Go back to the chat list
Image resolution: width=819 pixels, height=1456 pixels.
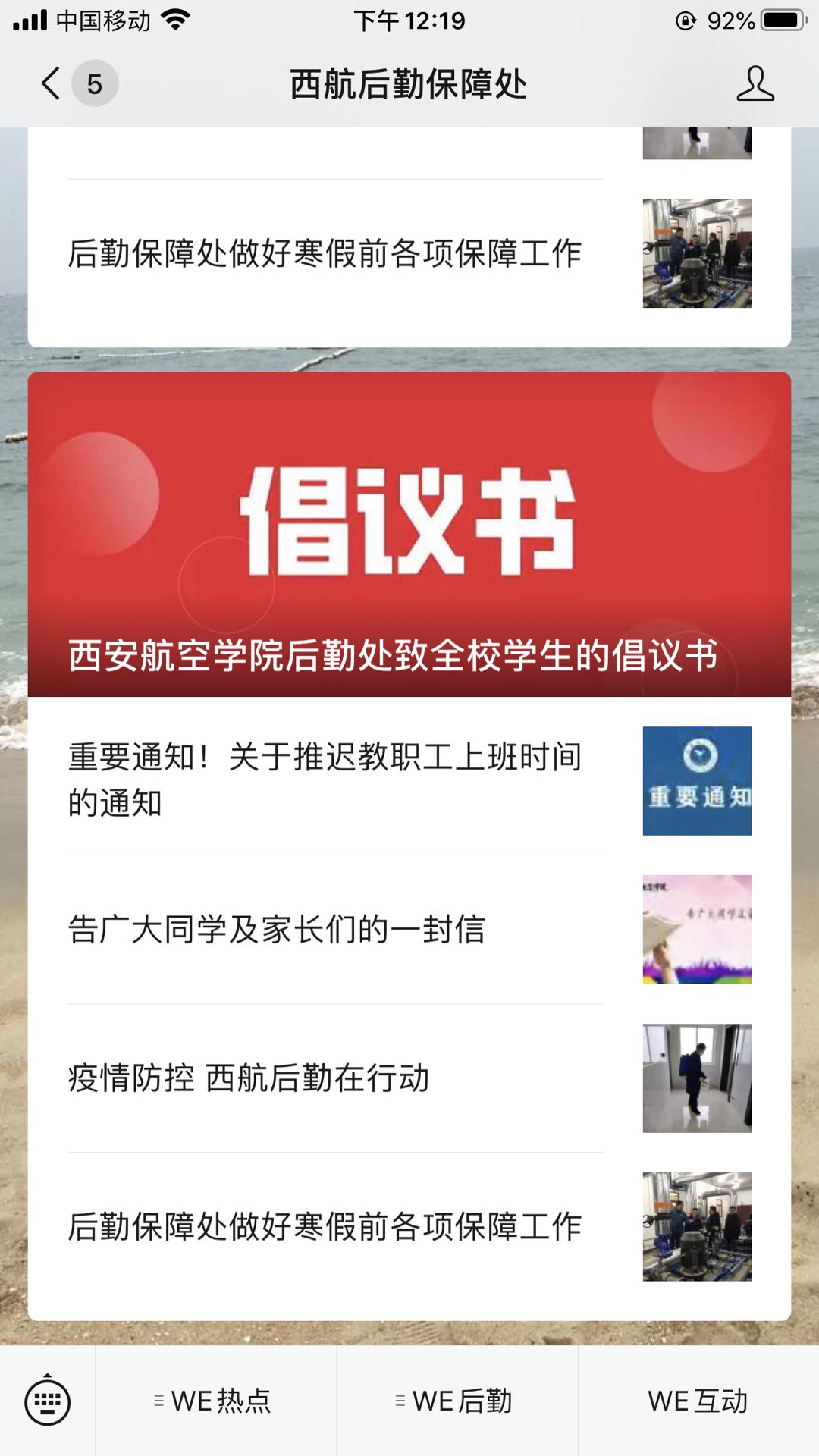point(52,83)
